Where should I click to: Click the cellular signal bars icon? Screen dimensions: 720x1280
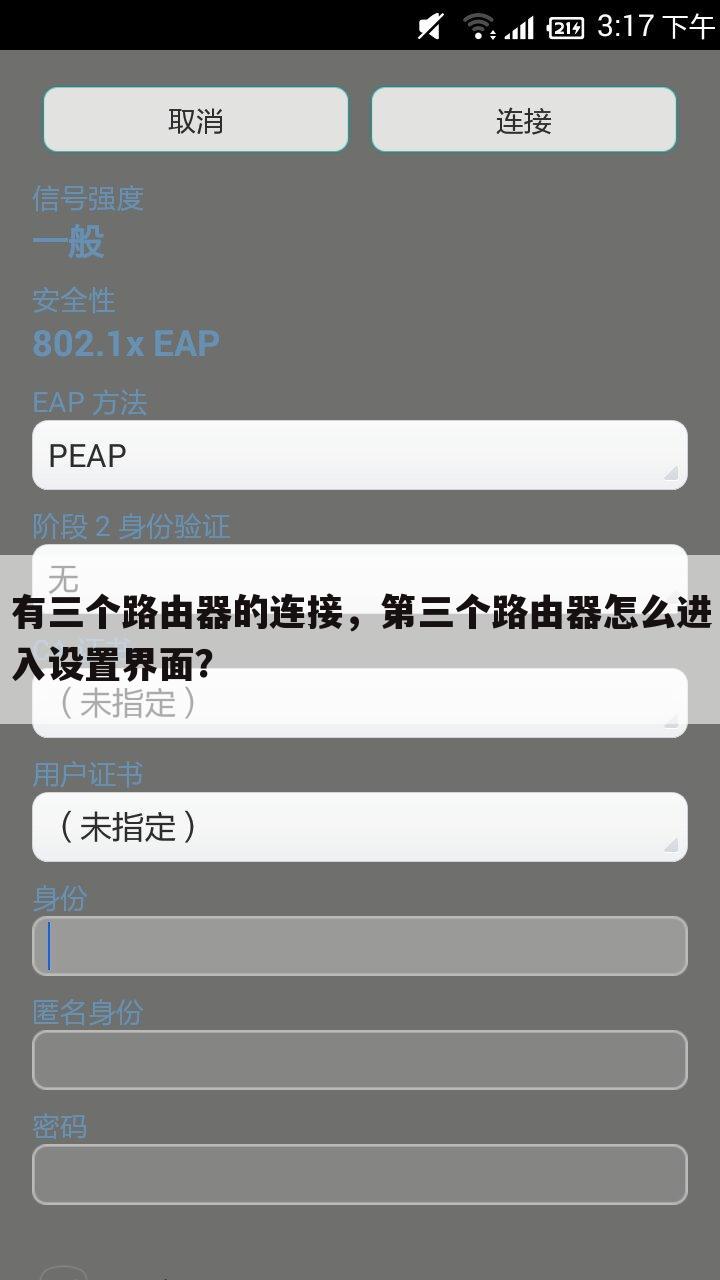pos(519,26)
